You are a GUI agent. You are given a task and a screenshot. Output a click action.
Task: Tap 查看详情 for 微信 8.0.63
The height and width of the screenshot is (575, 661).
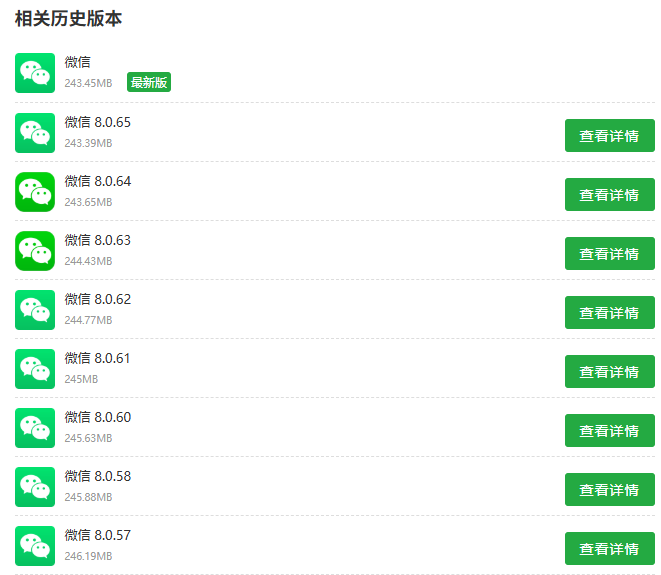pyautogui.click(x=609, y=254)
